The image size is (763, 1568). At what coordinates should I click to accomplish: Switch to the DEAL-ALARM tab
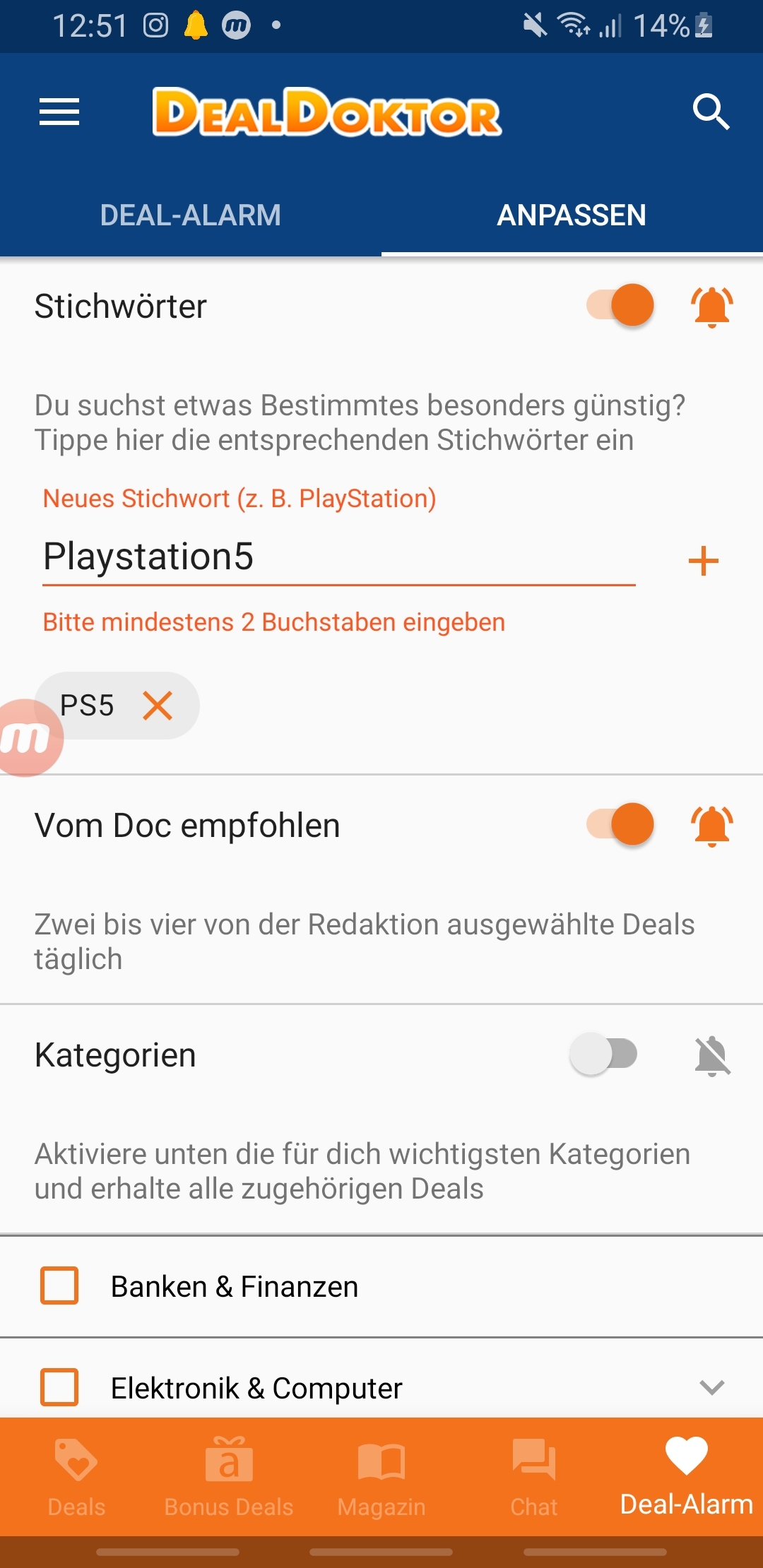coord(191,215)
